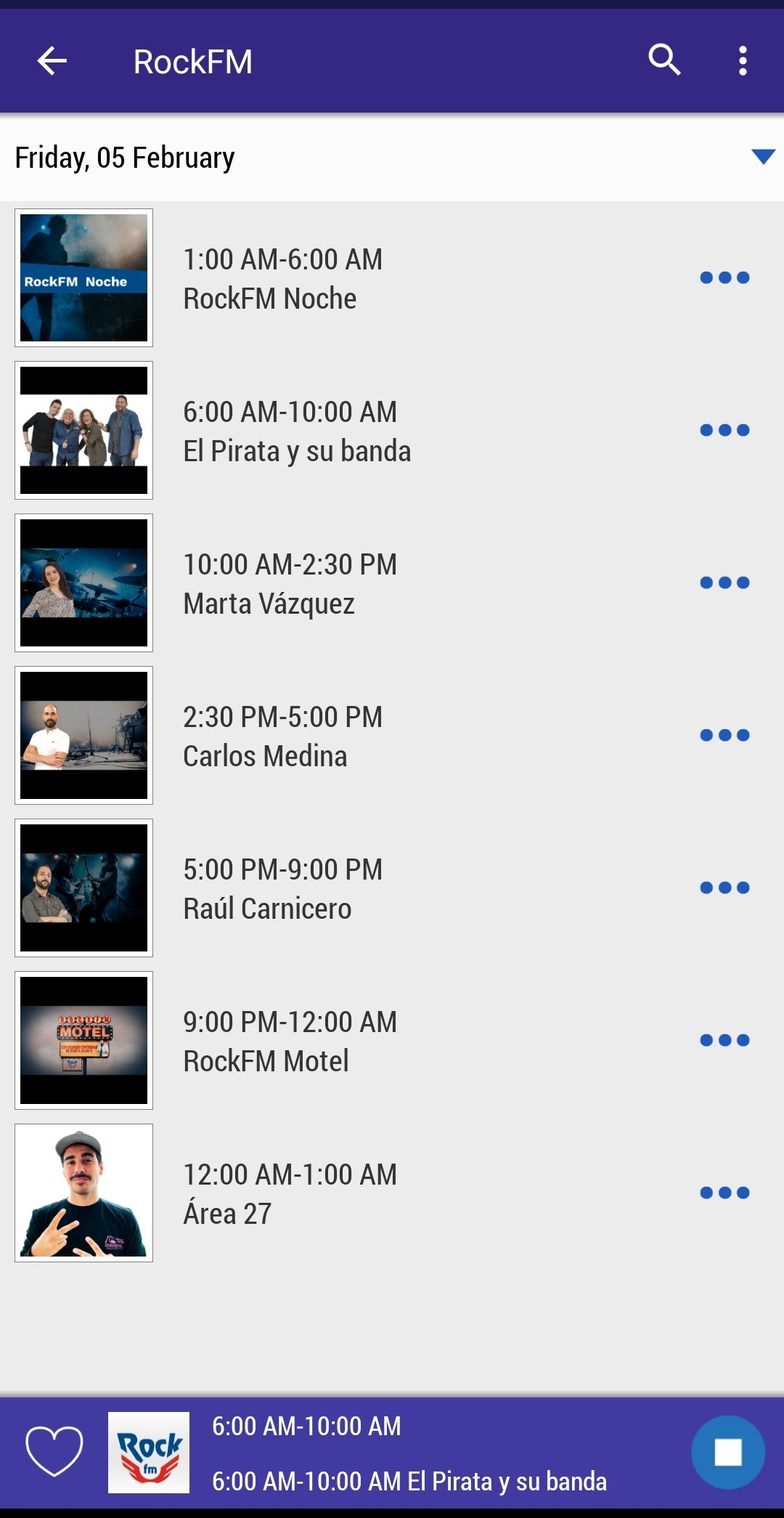Tap the three dots next to Área 27
The height and width of the screenshot is (1518, 784).
point(724,1193)
